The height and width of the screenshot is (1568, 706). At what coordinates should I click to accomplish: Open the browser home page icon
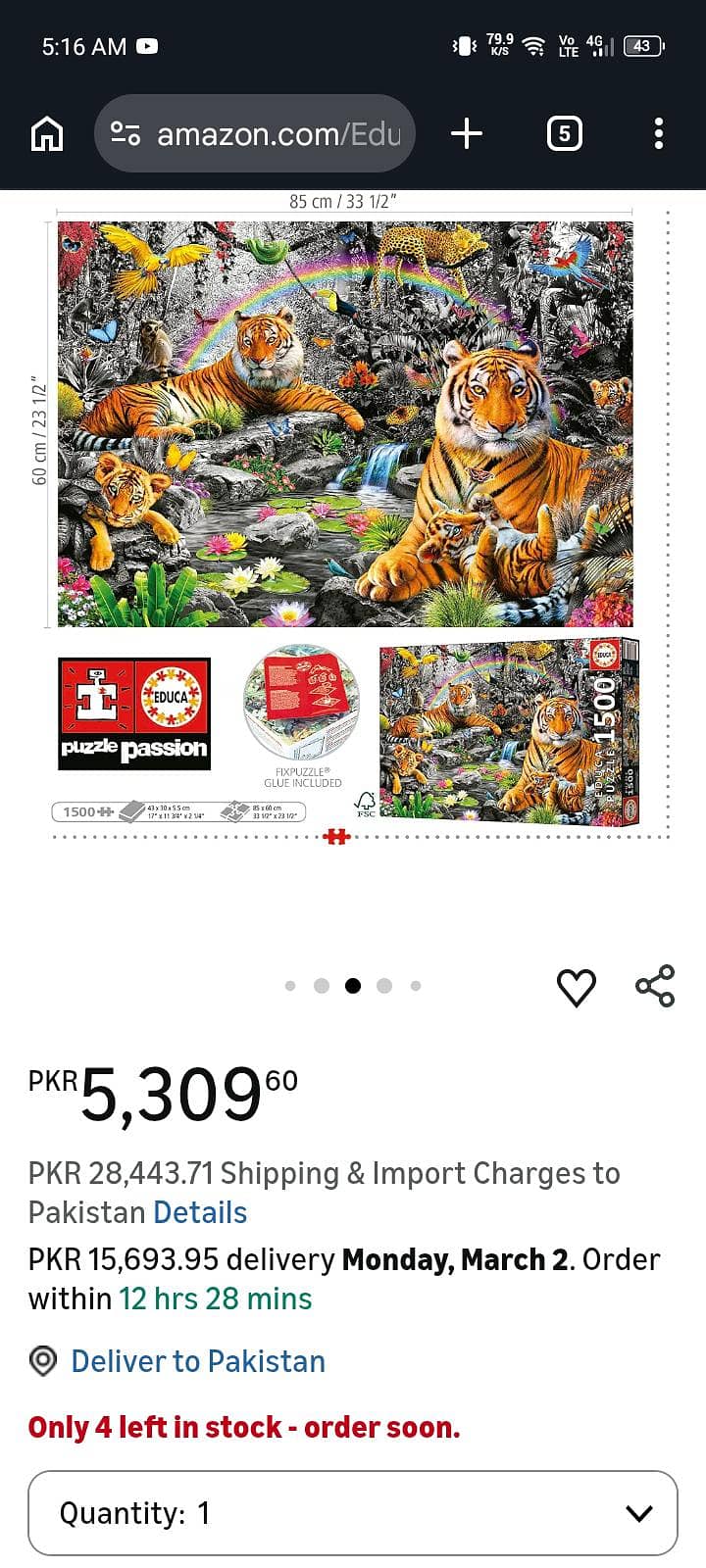[x=45, y=133]
